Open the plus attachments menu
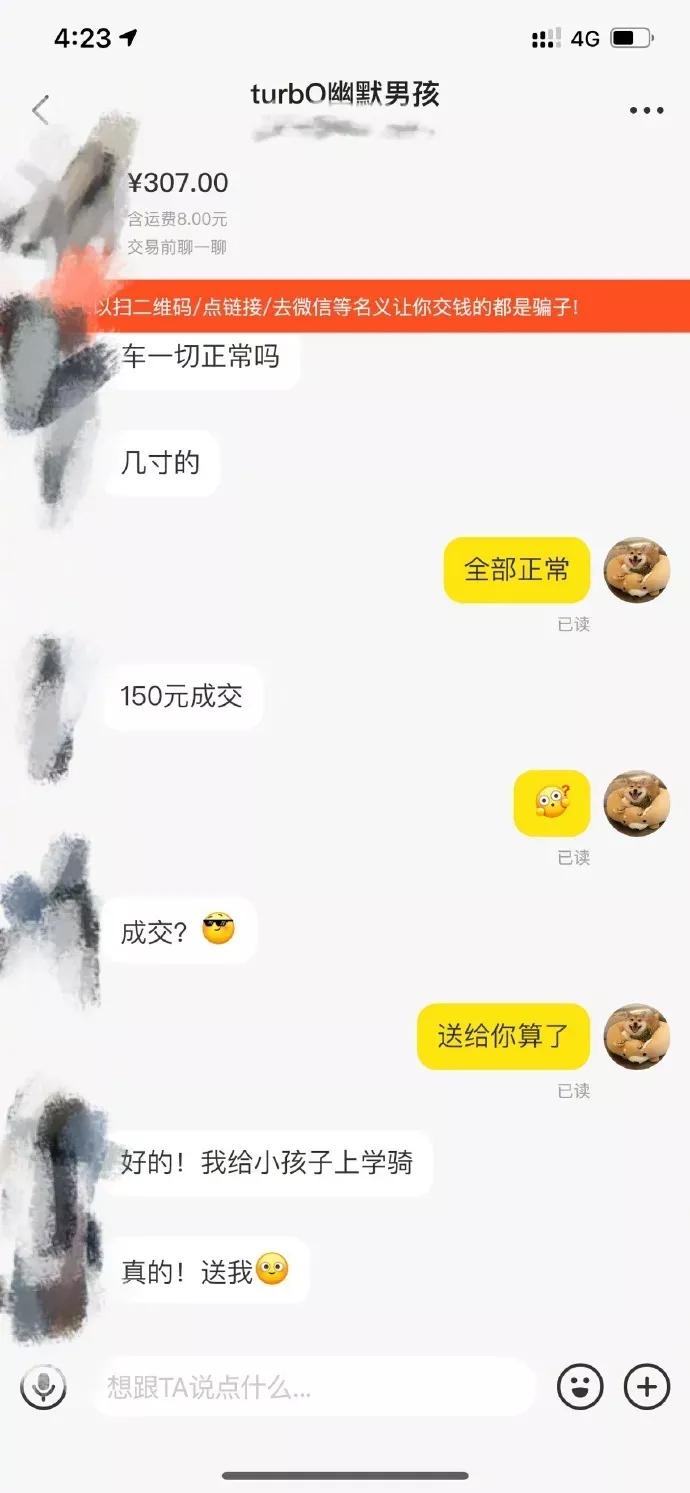Viewport: 690px width, 1493px height. 646,1387
